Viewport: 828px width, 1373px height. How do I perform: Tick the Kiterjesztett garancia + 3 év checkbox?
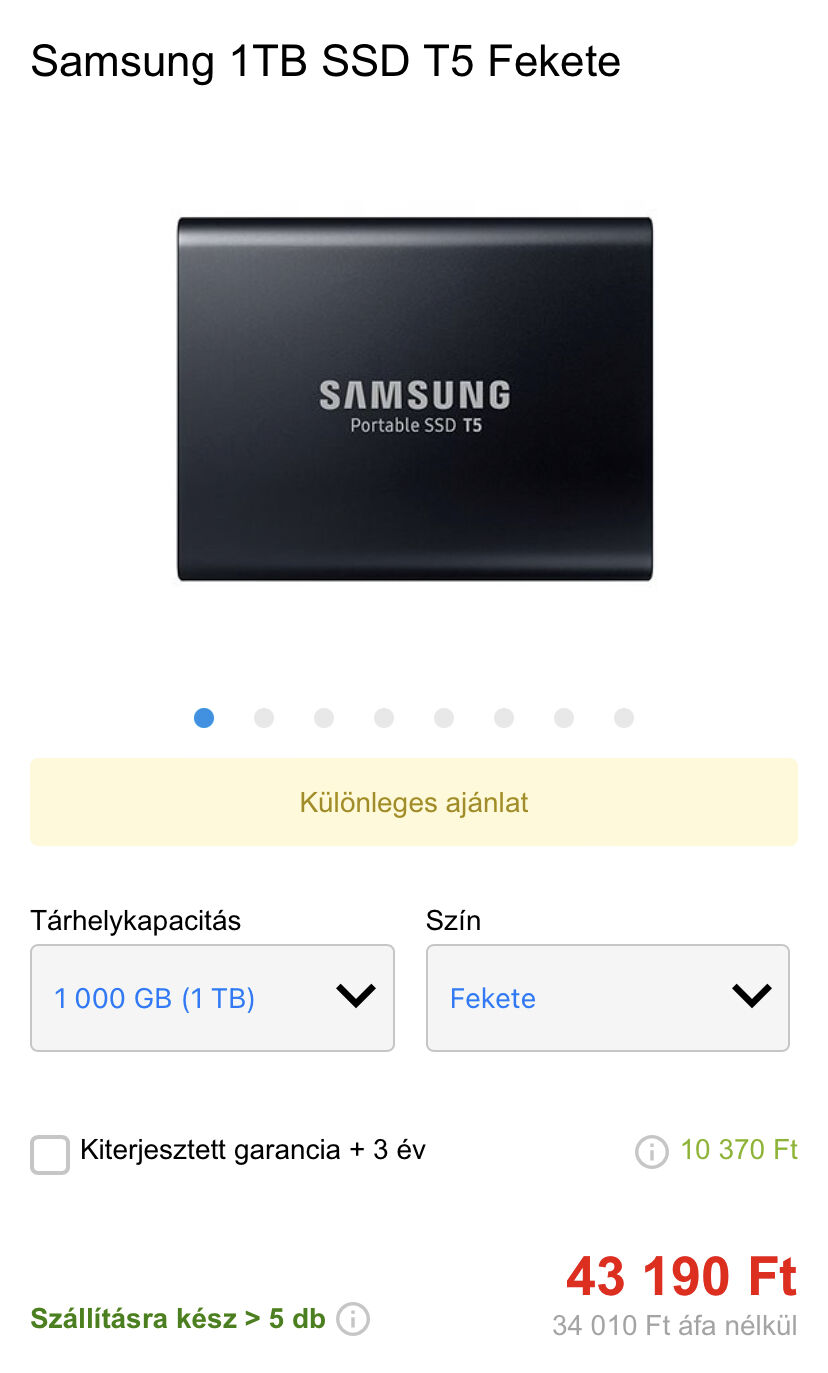pos(50,1154)
